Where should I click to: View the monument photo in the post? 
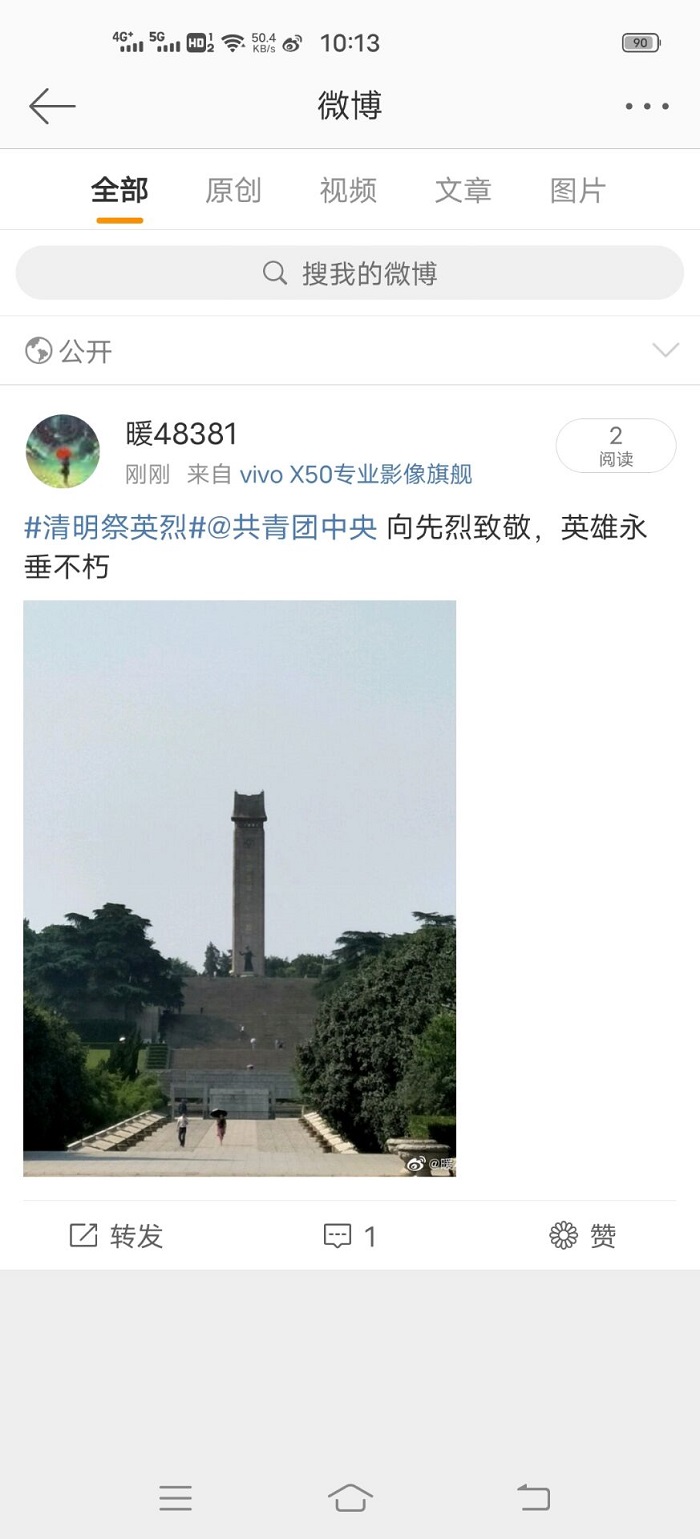click(x=240, y=888)
